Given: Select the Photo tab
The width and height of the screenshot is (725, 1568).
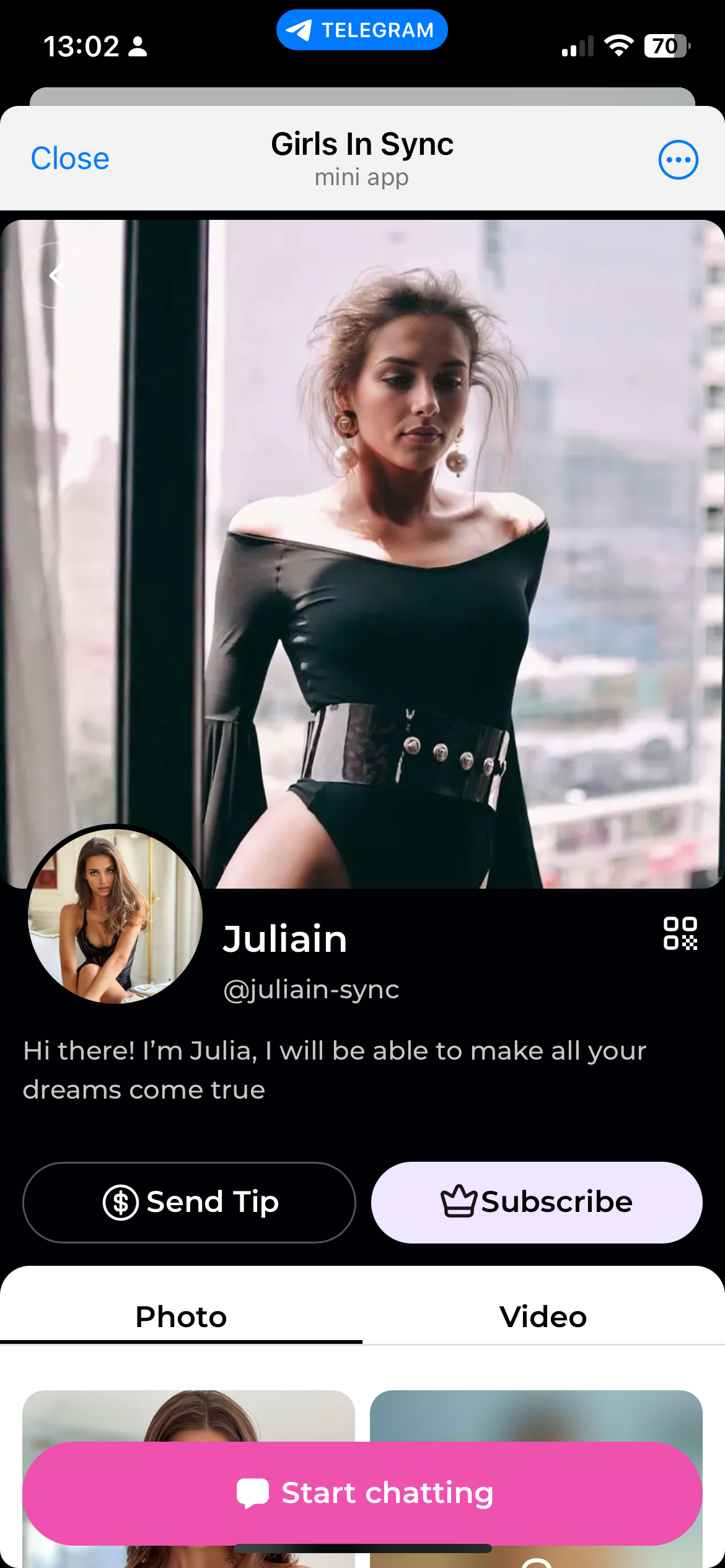Looking at the screenshot, I should coord(181,1317).
